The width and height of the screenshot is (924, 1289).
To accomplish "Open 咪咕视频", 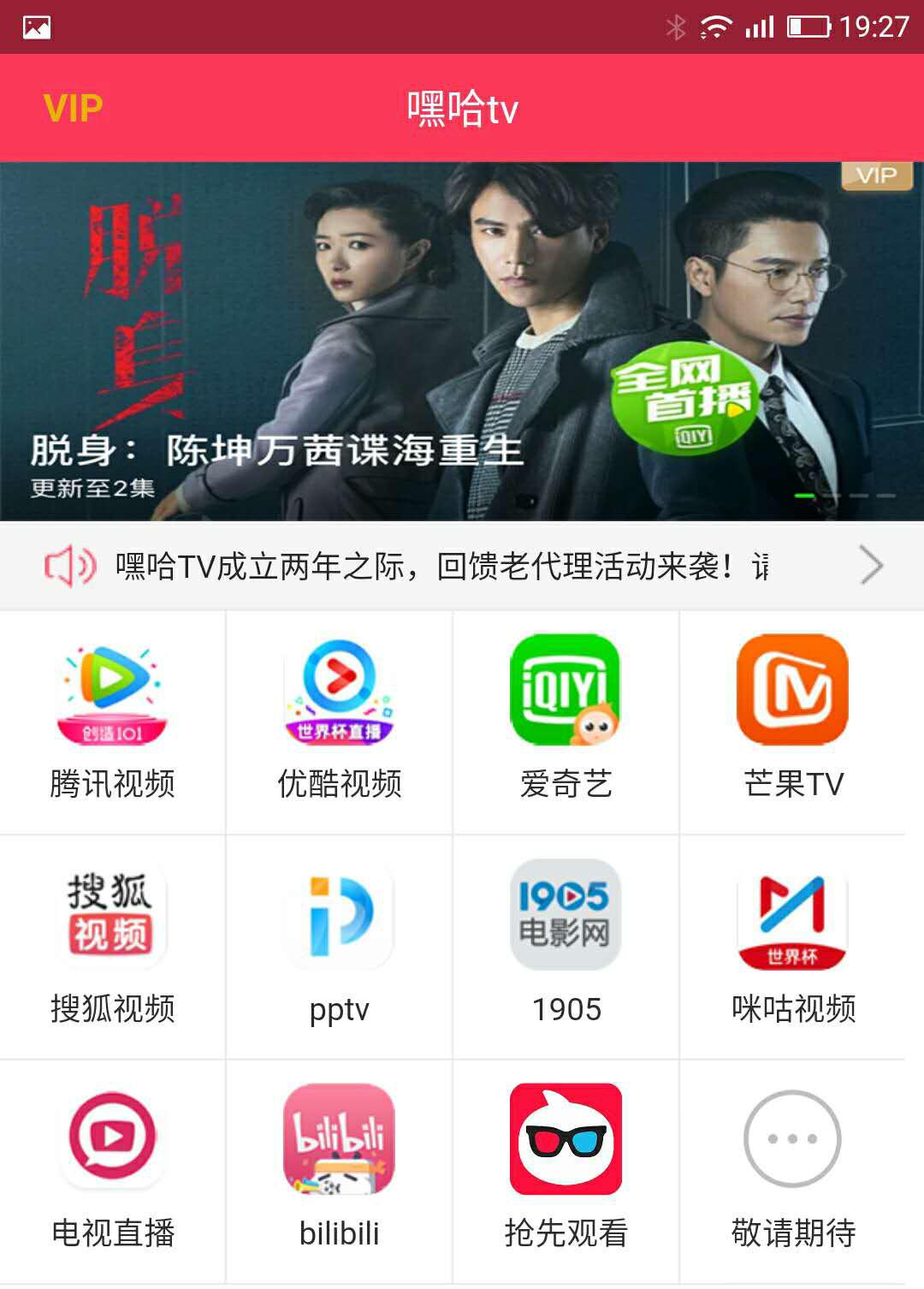I will [x=792, y=945].
